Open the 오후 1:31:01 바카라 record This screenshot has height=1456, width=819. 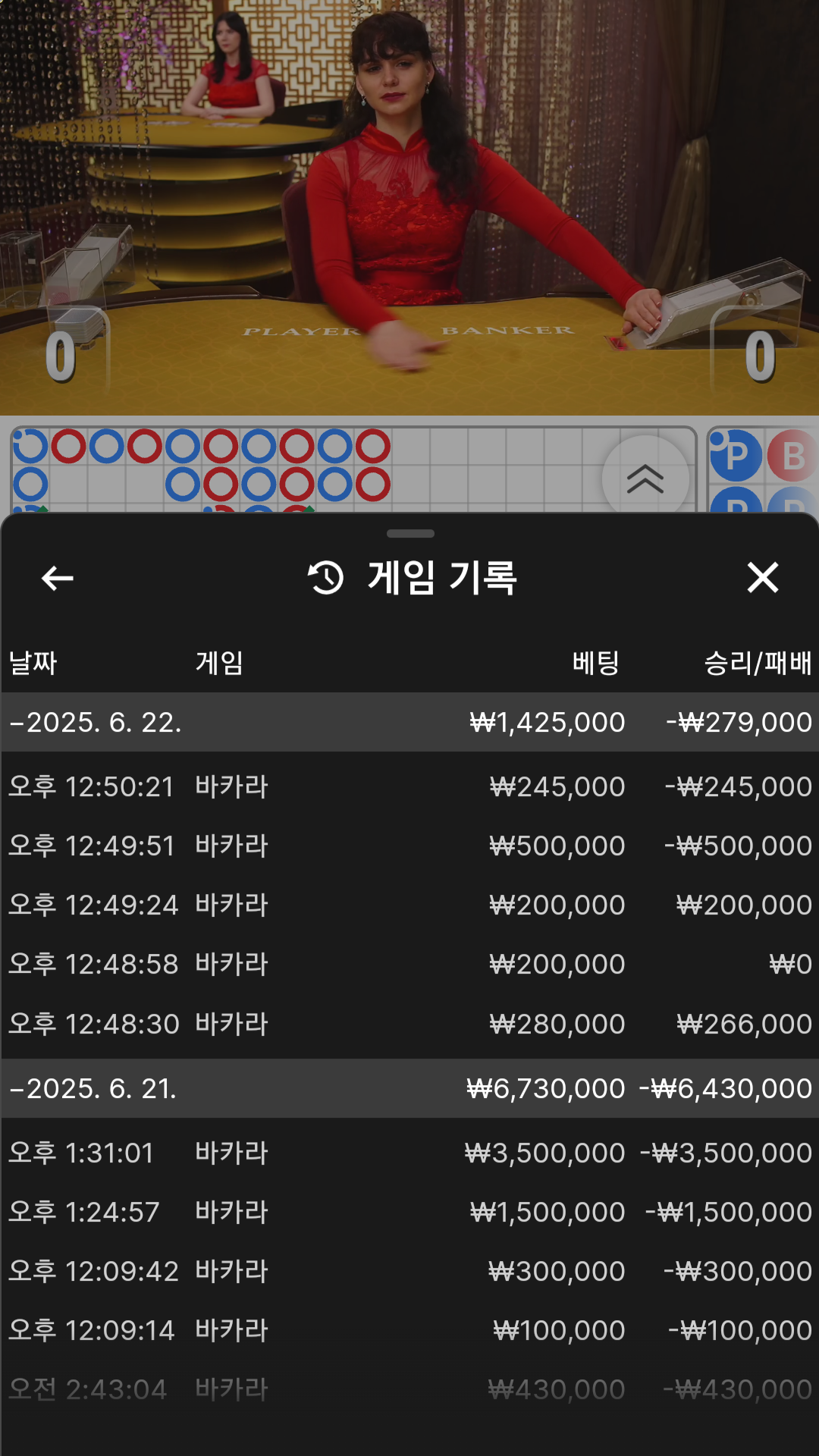pos(409,1153)
